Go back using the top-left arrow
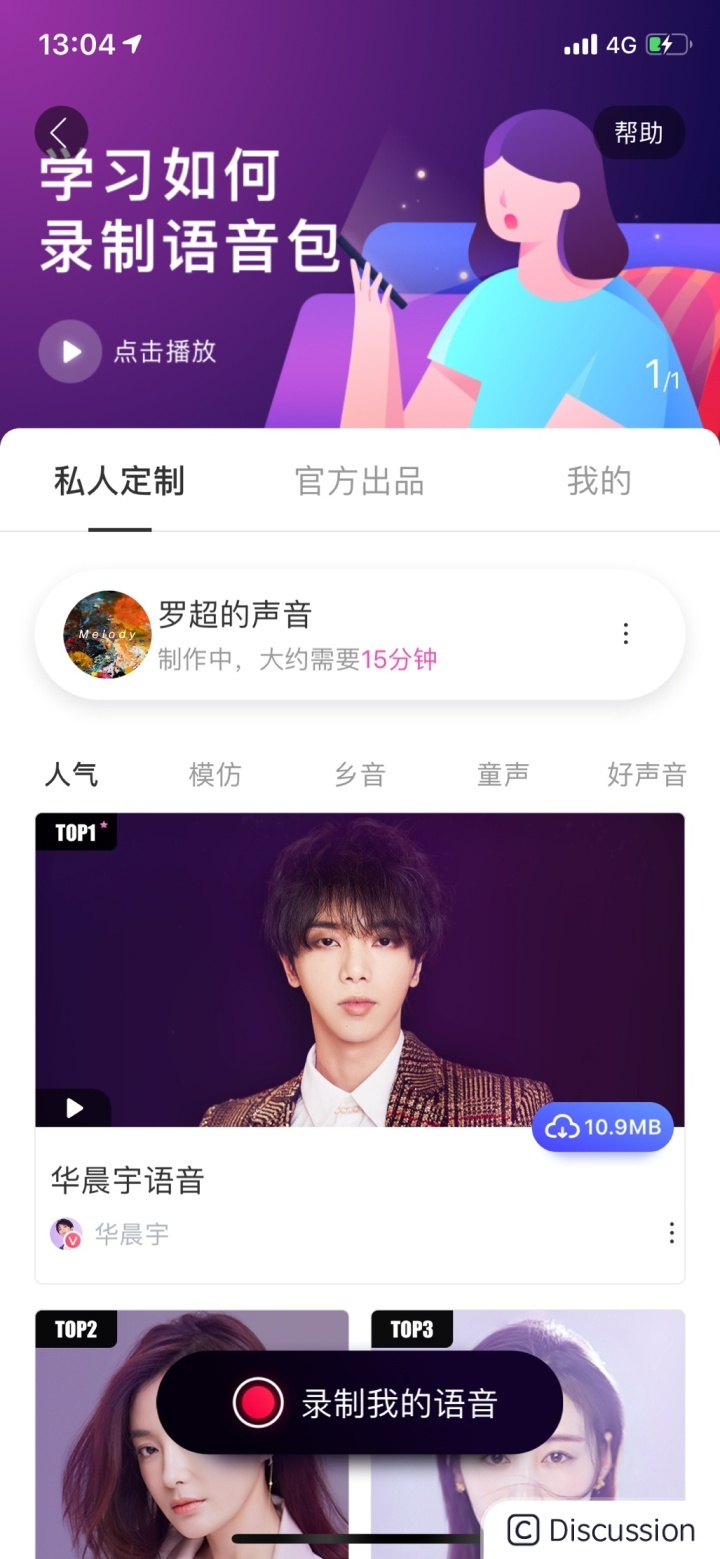720x1559 pixels. point(60,132)
